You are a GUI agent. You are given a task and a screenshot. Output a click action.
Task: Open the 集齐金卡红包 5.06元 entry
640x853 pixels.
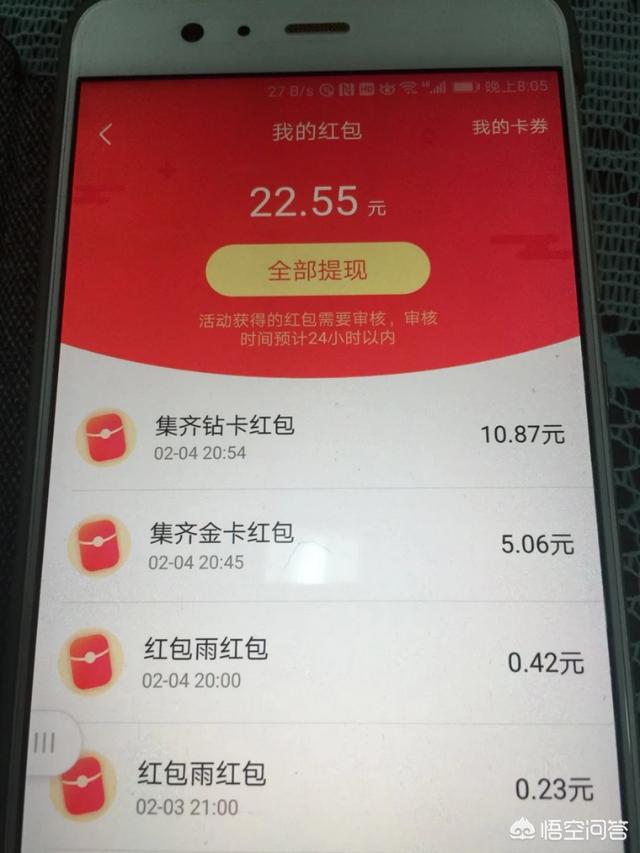(330, 544)
